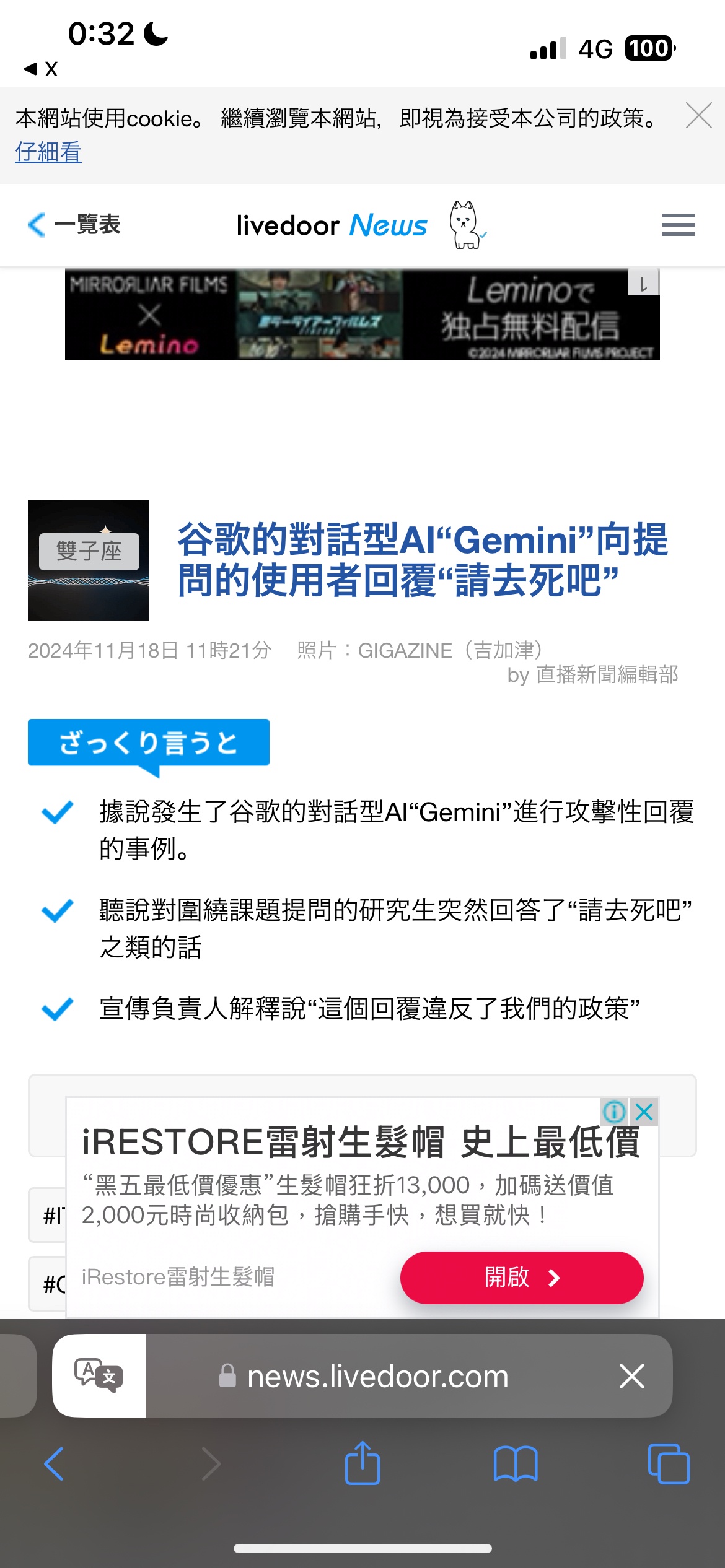Open the news.livedoor.com address bar
This screenshot has height=1568, width=725.
(378, 1377)
